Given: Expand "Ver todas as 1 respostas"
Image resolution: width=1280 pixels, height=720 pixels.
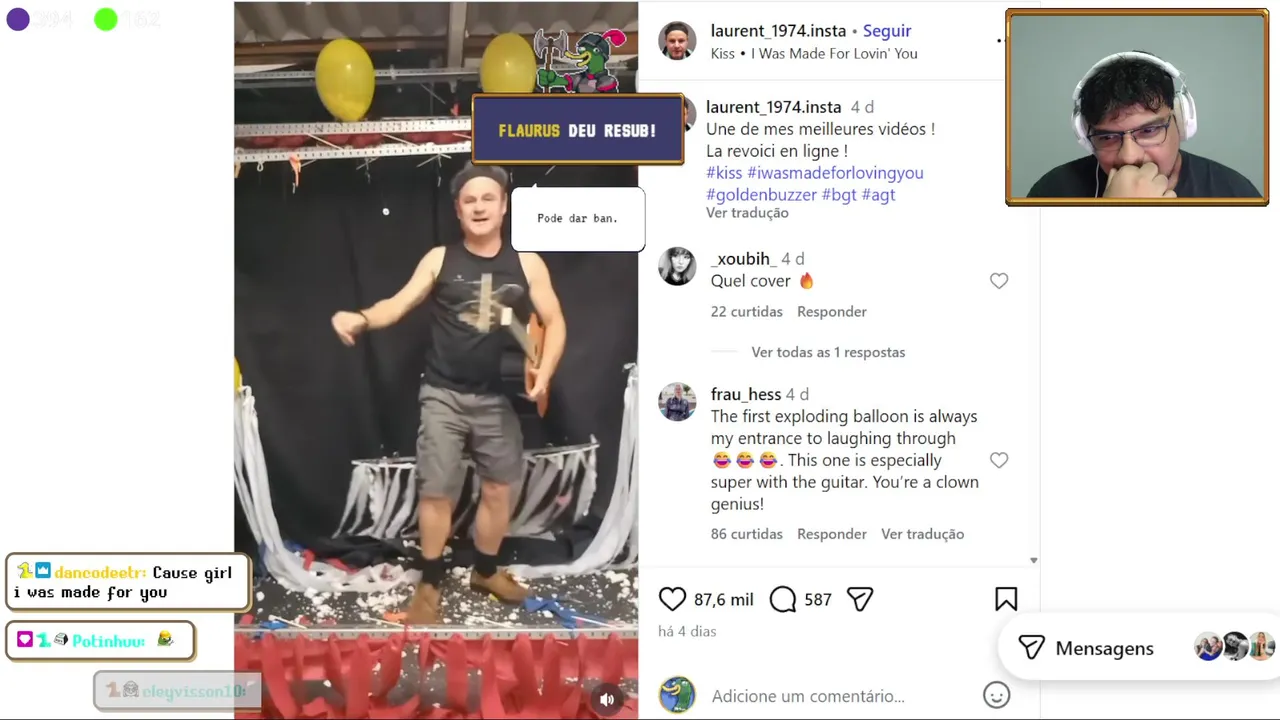Looking at the screenshot, I should (x=827, y=352).
